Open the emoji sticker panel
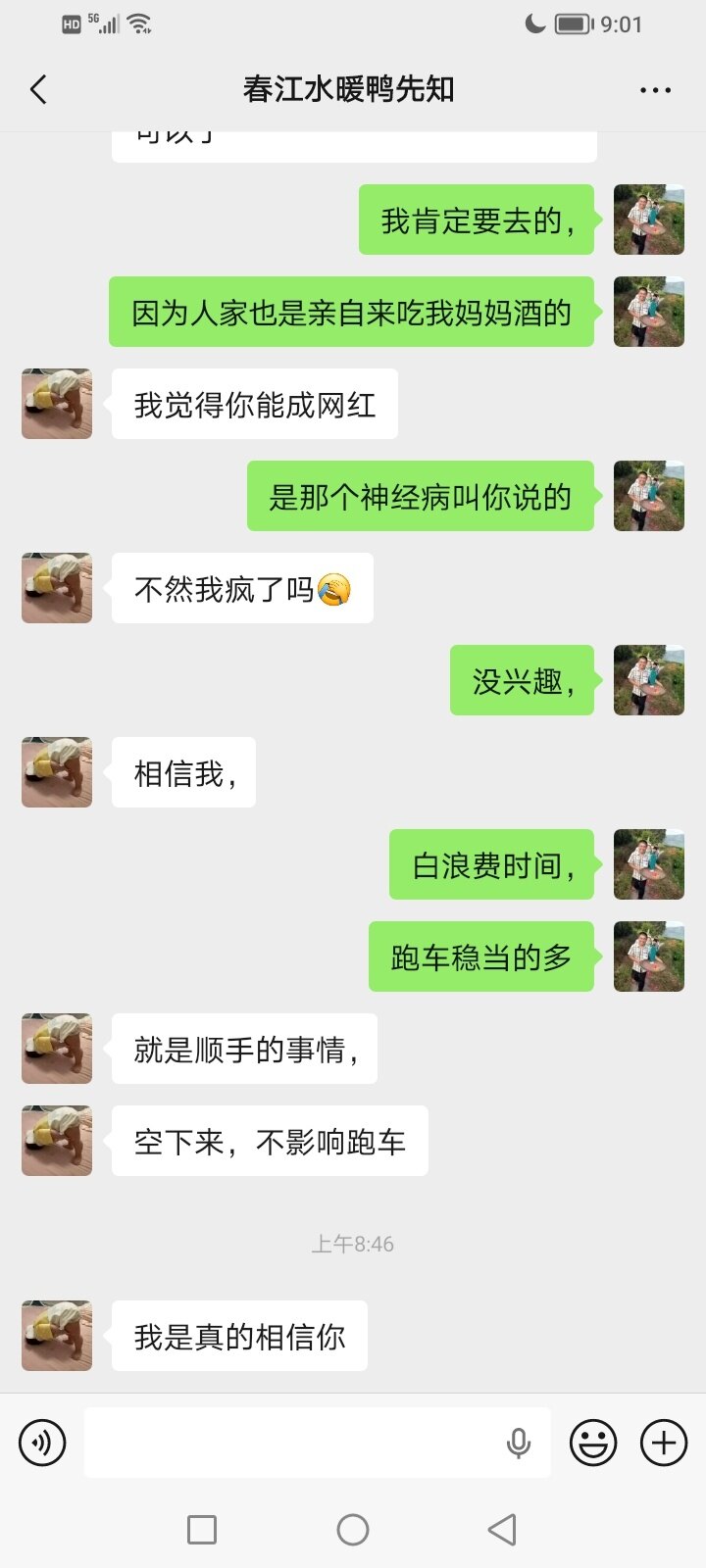 pyautogui.click(x=593, y=1443)
